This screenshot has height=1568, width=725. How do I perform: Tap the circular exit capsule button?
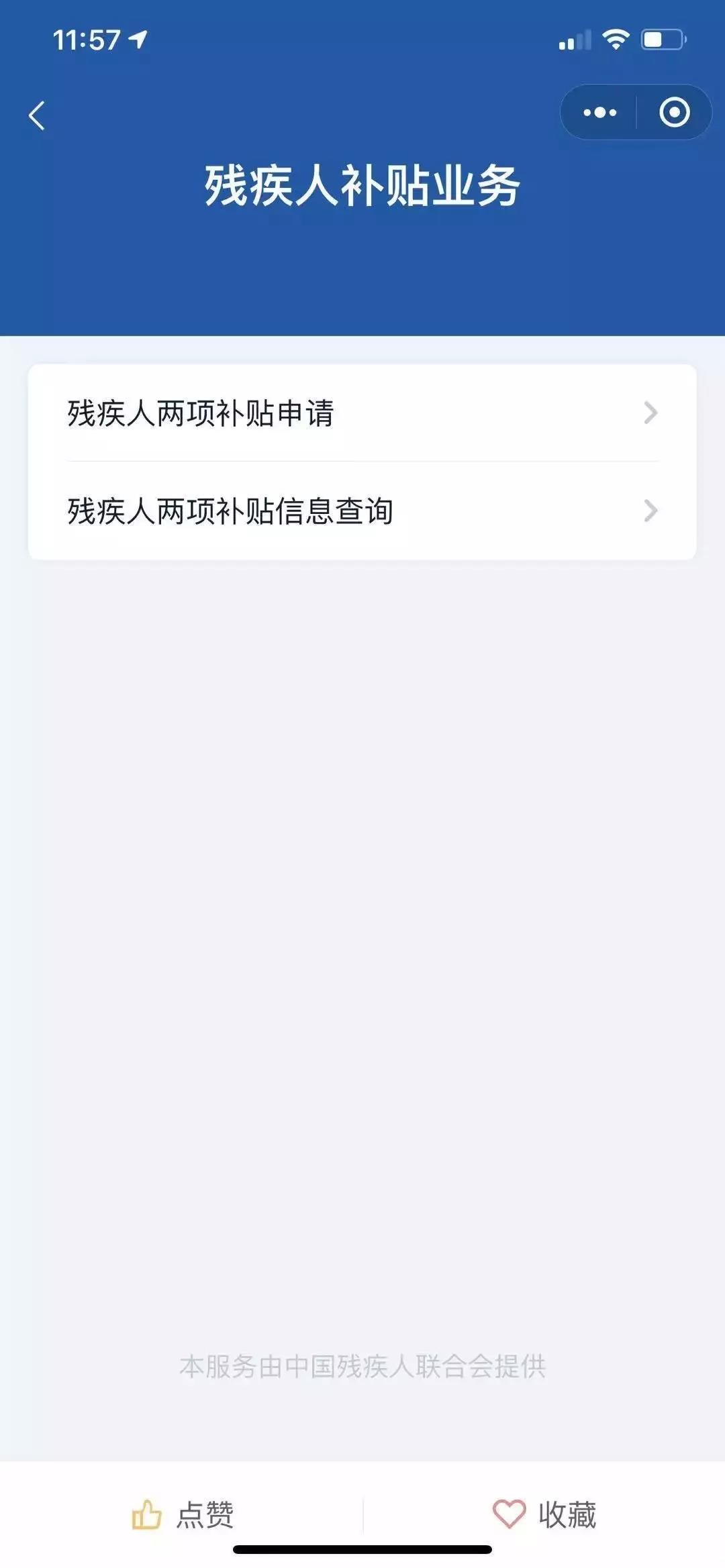(675, 113)
